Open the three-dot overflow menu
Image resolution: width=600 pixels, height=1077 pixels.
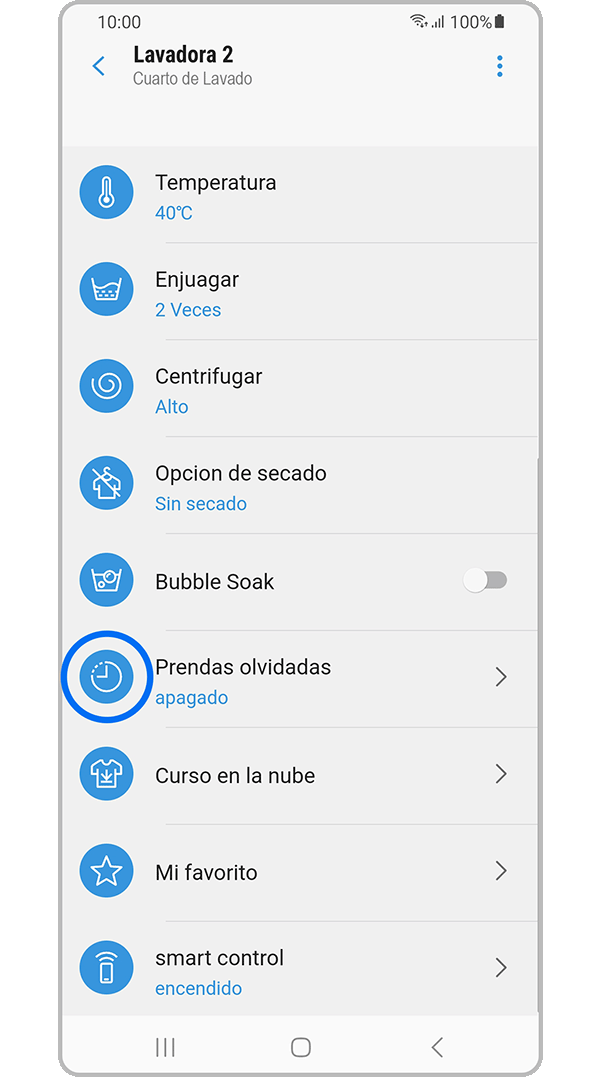[x=499, y=66]
